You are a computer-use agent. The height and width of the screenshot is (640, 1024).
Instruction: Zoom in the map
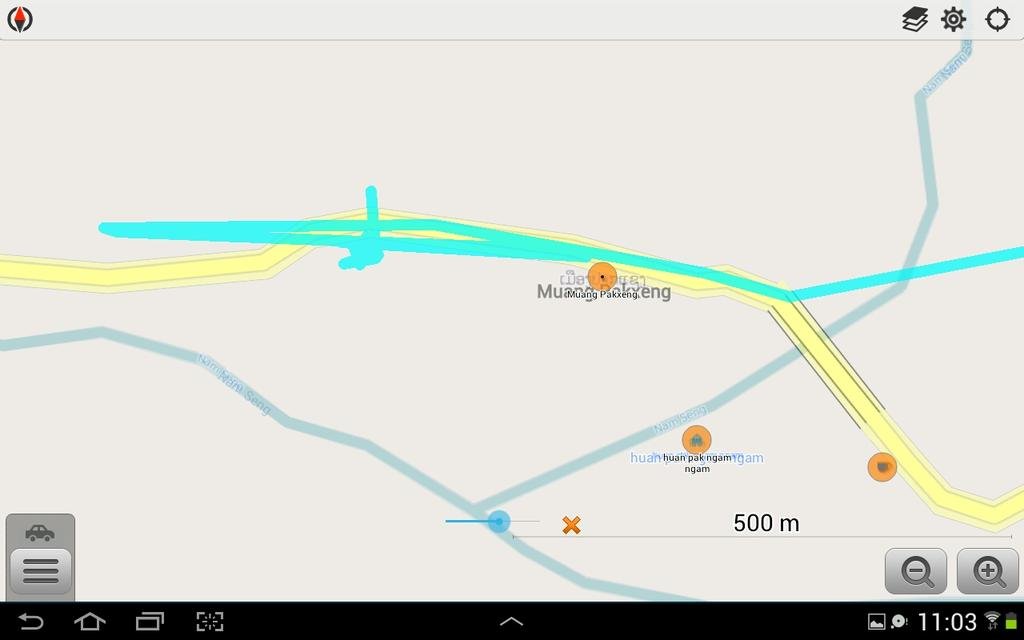989,571
